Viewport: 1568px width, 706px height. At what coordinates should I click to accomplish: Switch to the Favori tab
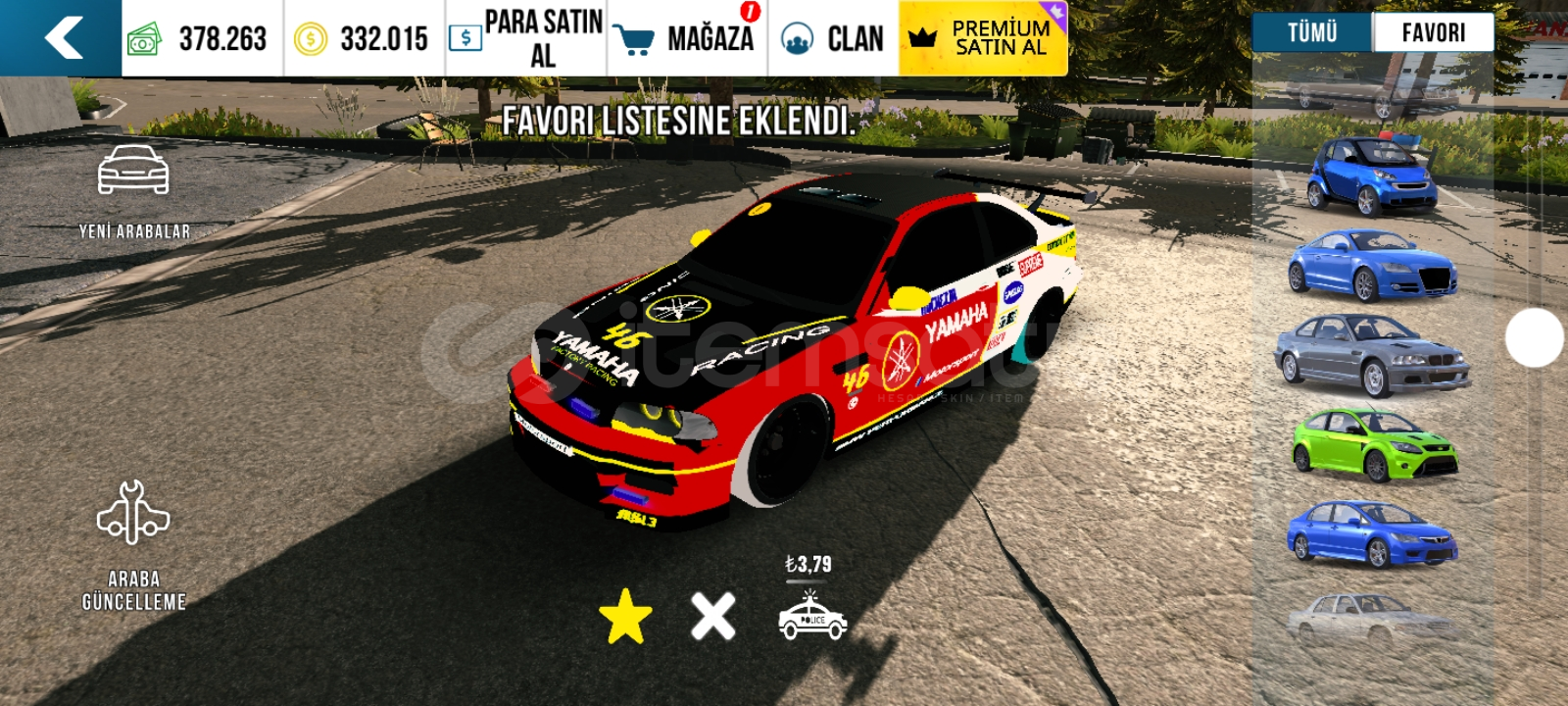tap(1433, 32)
